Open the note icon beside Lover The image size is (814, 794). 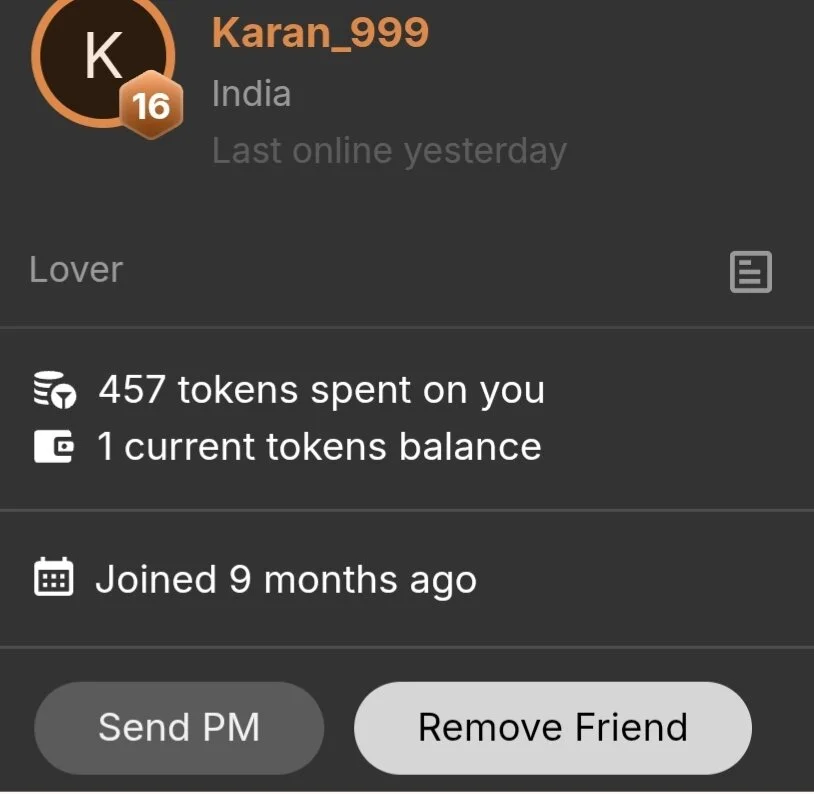750,271
